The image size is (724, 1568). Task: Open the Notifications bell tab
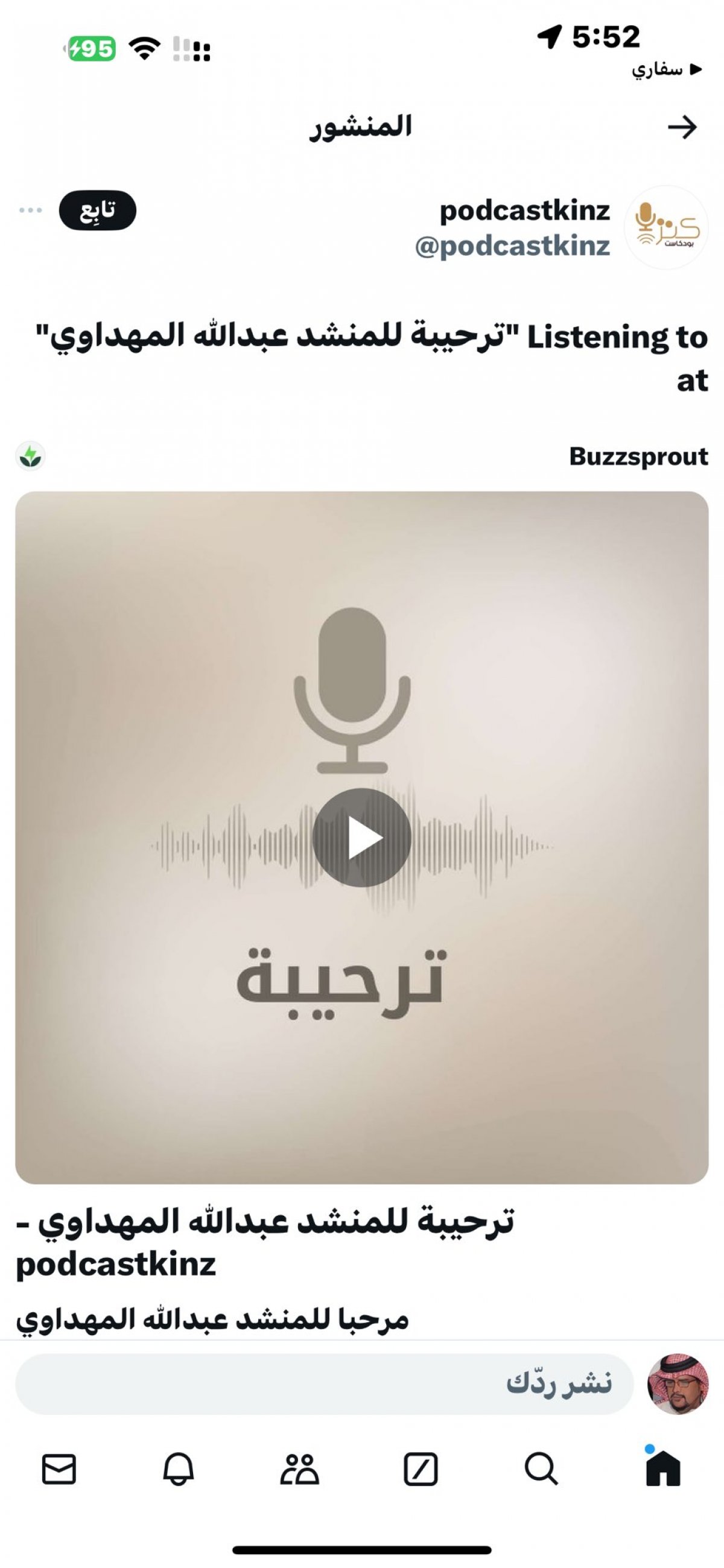179,1468
